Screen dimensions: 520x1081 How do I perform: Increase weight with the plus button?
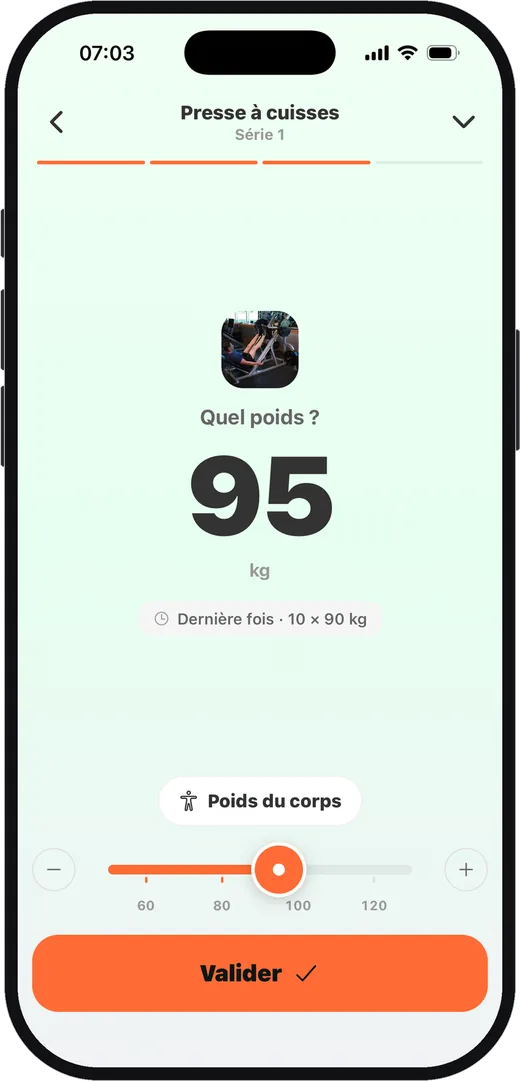466,869
